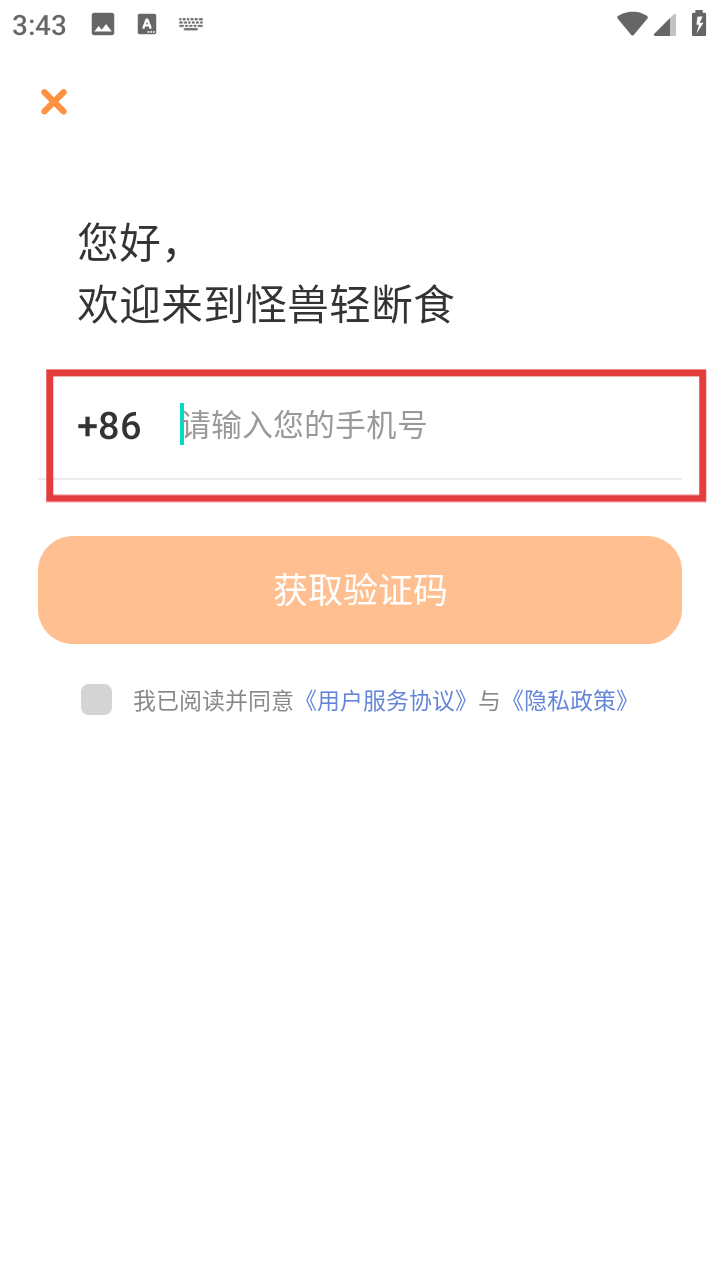
Task: Check the agreement checkbox
Action: pyautogui.click(x=97, y=700)
